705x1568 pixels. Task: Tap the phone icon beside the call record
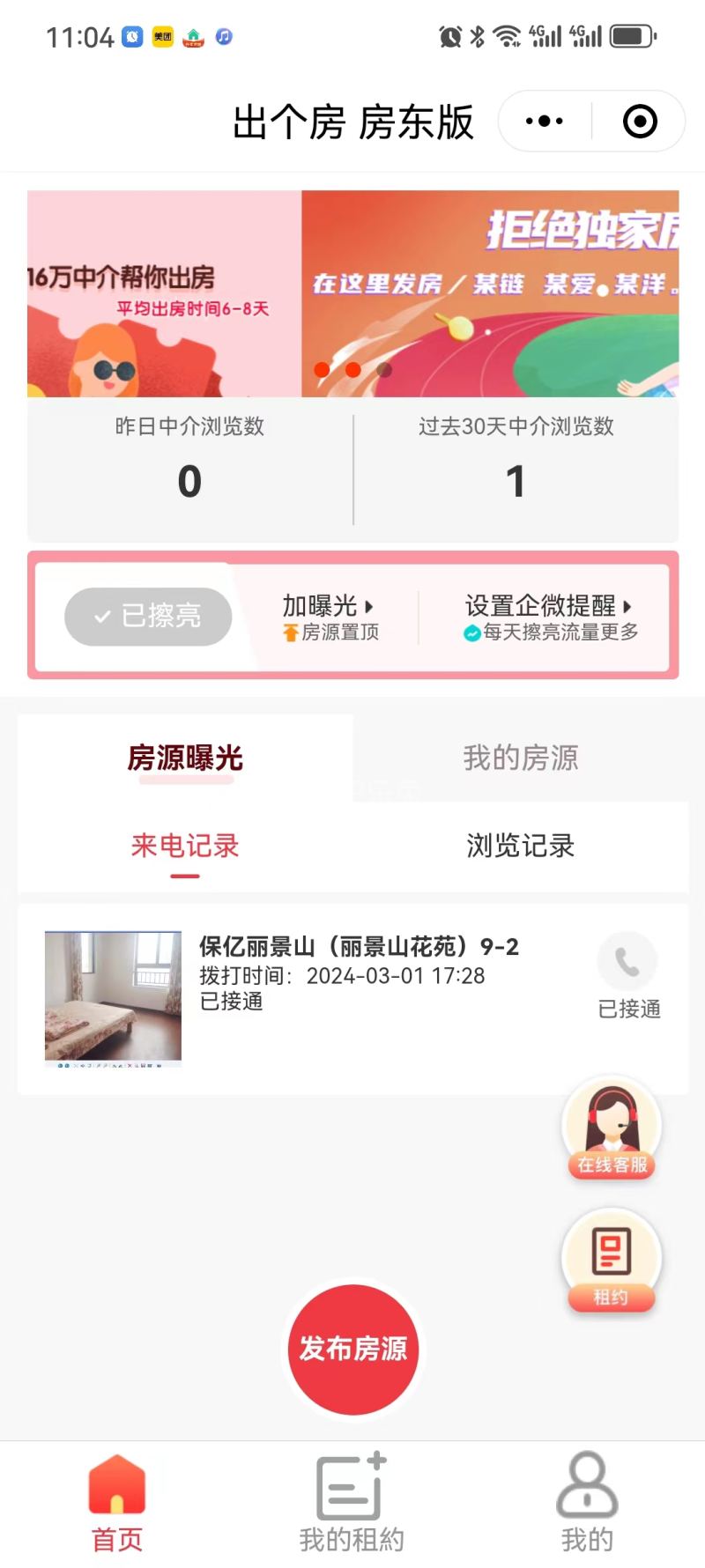click(x=627, y=962)
